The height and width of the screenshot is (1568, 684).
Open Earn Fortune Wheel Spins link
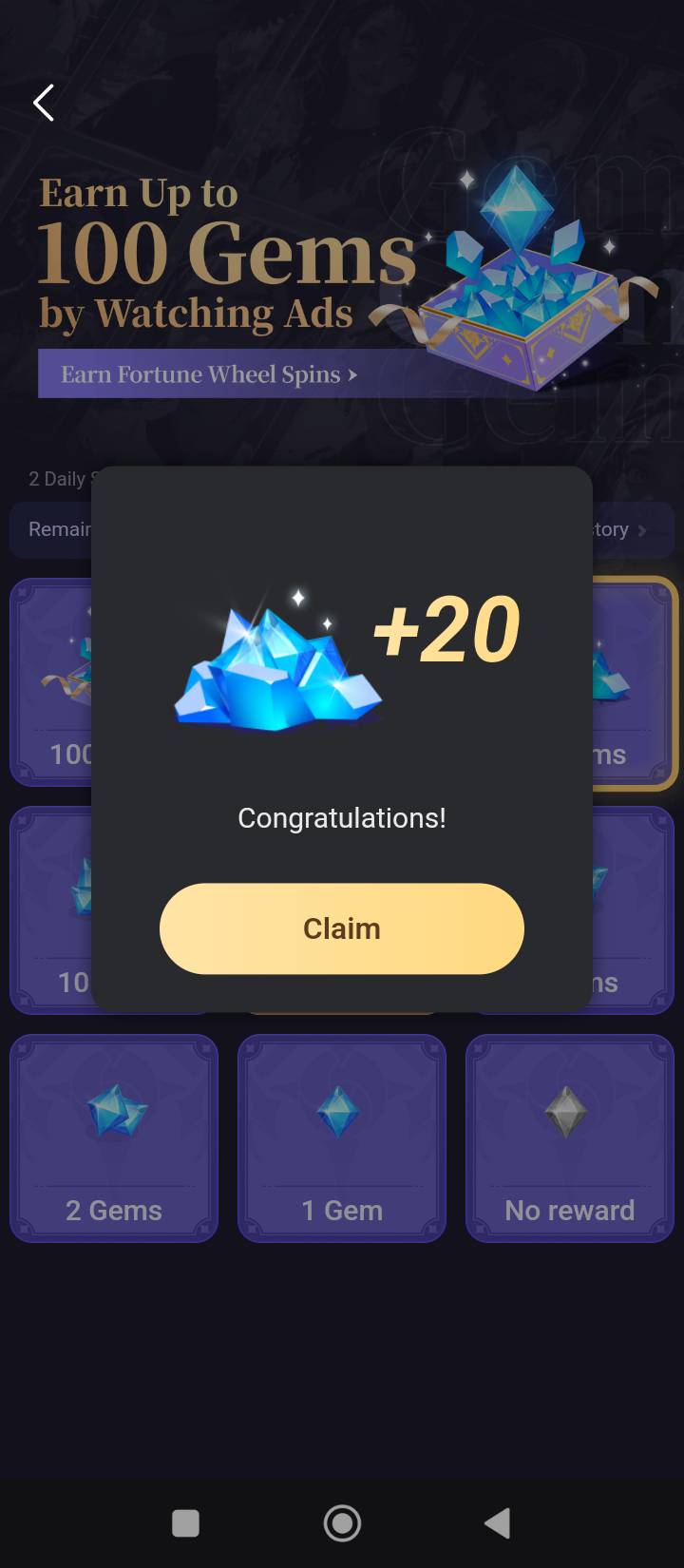tap(209, 374)
